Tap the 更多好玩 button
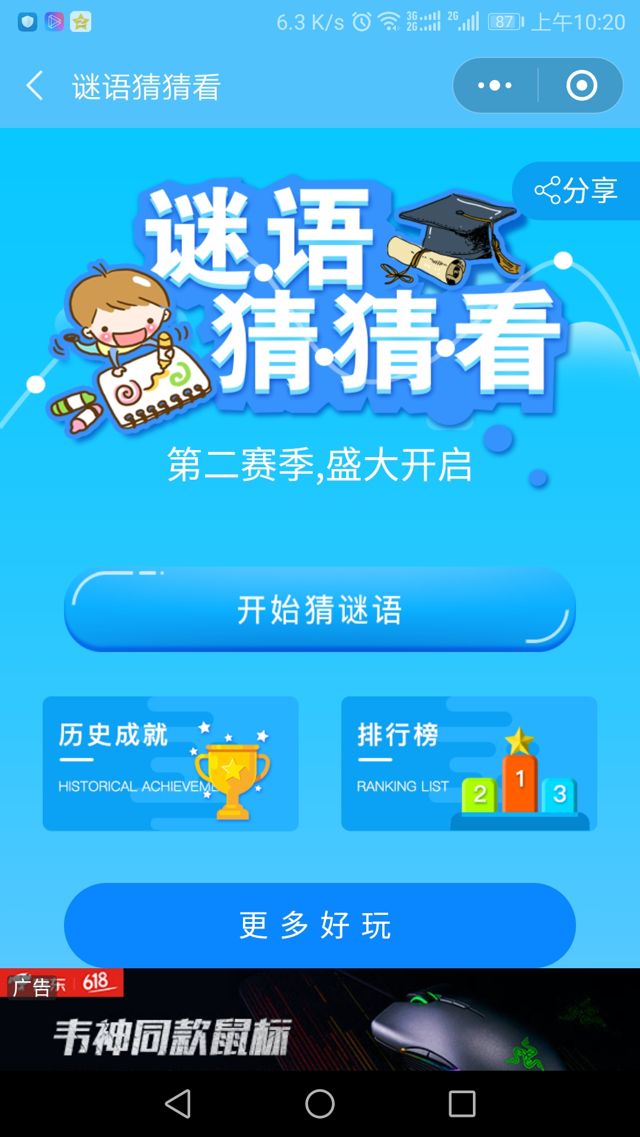640x1137 pixels. pyautogui.click(x=320, y=925)
